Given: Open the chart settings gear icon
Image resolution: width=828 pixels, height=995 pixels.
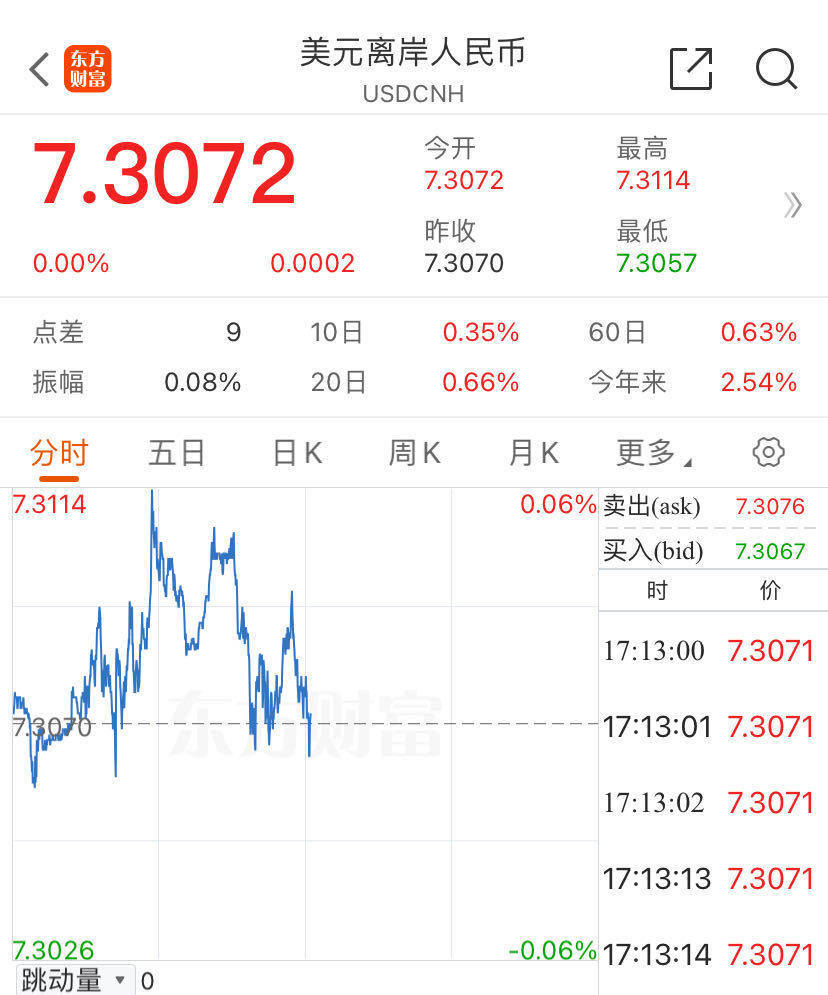Looking at the screenshot, I should click(x=767, y=452).
